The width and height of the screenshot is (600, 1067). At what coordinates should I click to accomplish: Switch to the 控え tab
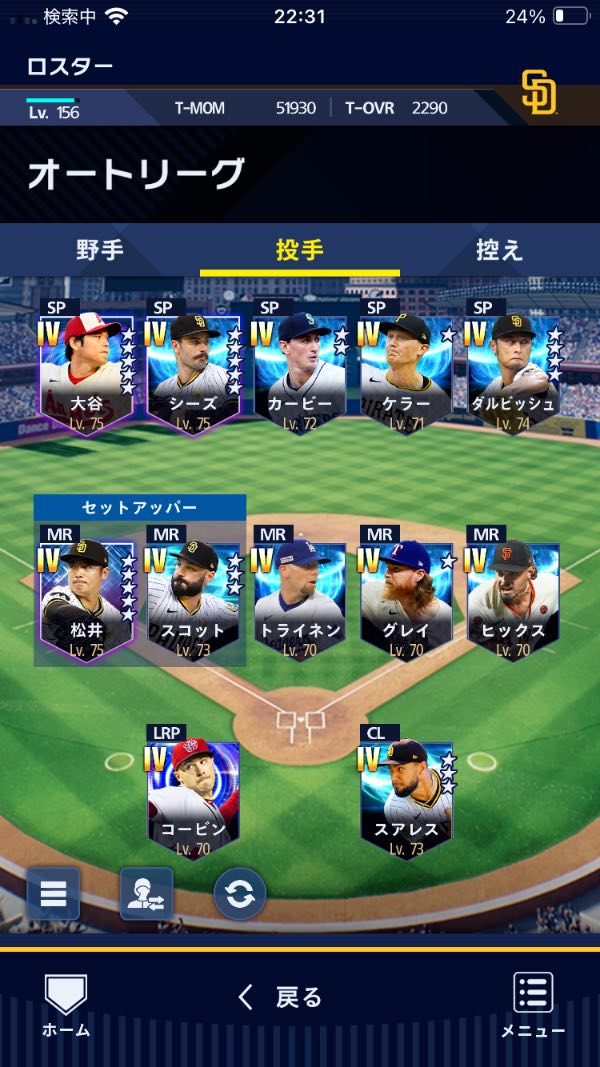tap(499, 250)
